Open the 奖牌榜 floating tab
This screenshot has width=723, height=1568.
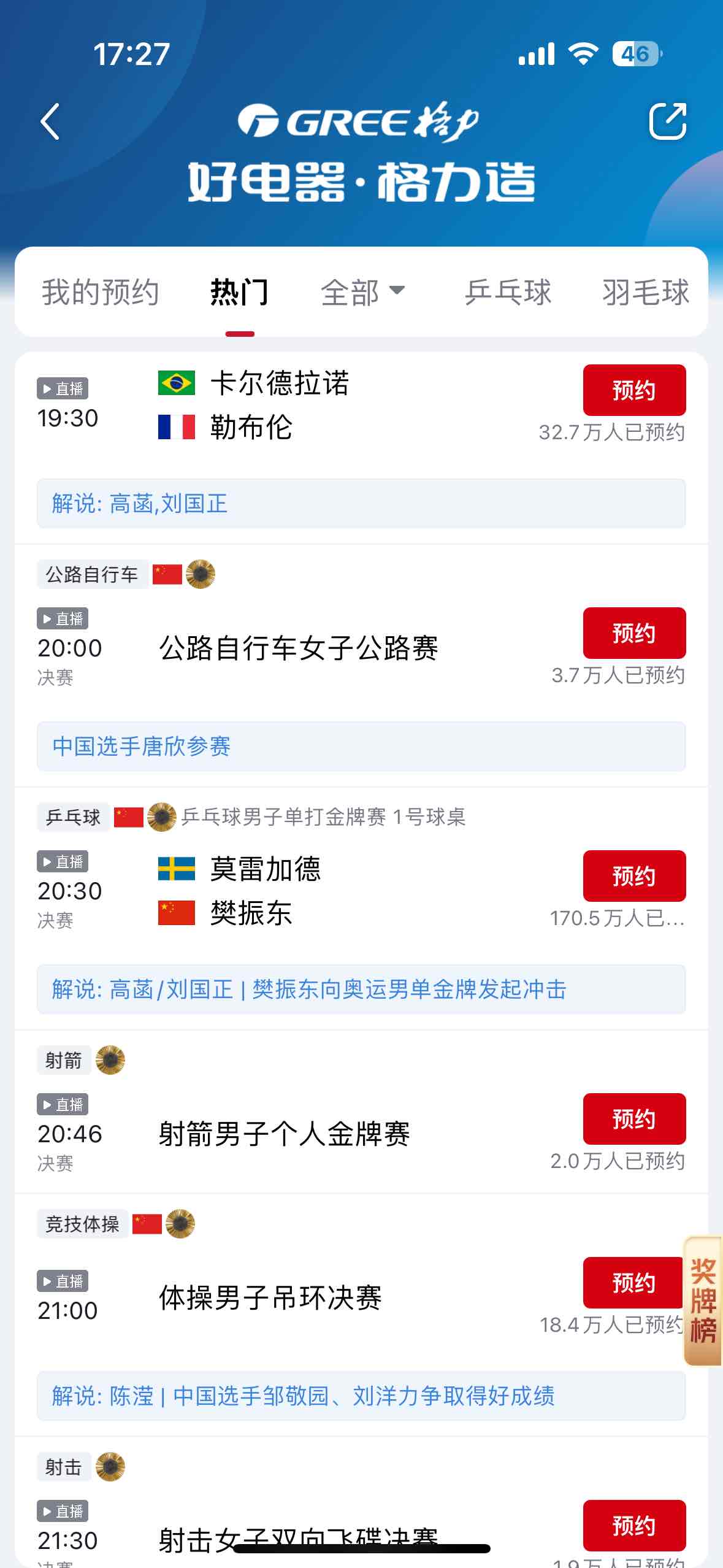[703, 1301]
